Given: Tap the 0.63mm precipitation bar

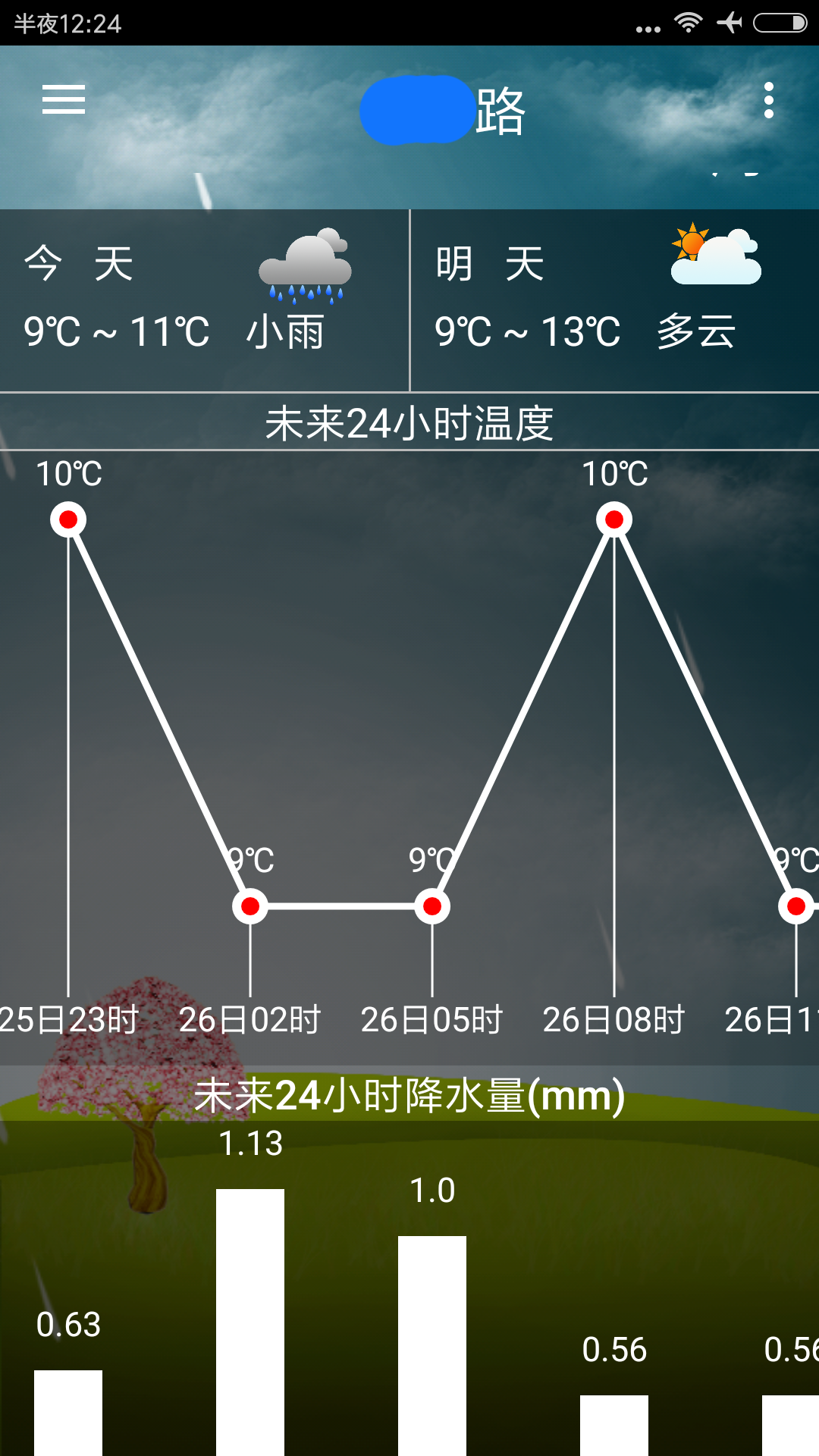Looking at the screenshot, I should click(67, 1410).
